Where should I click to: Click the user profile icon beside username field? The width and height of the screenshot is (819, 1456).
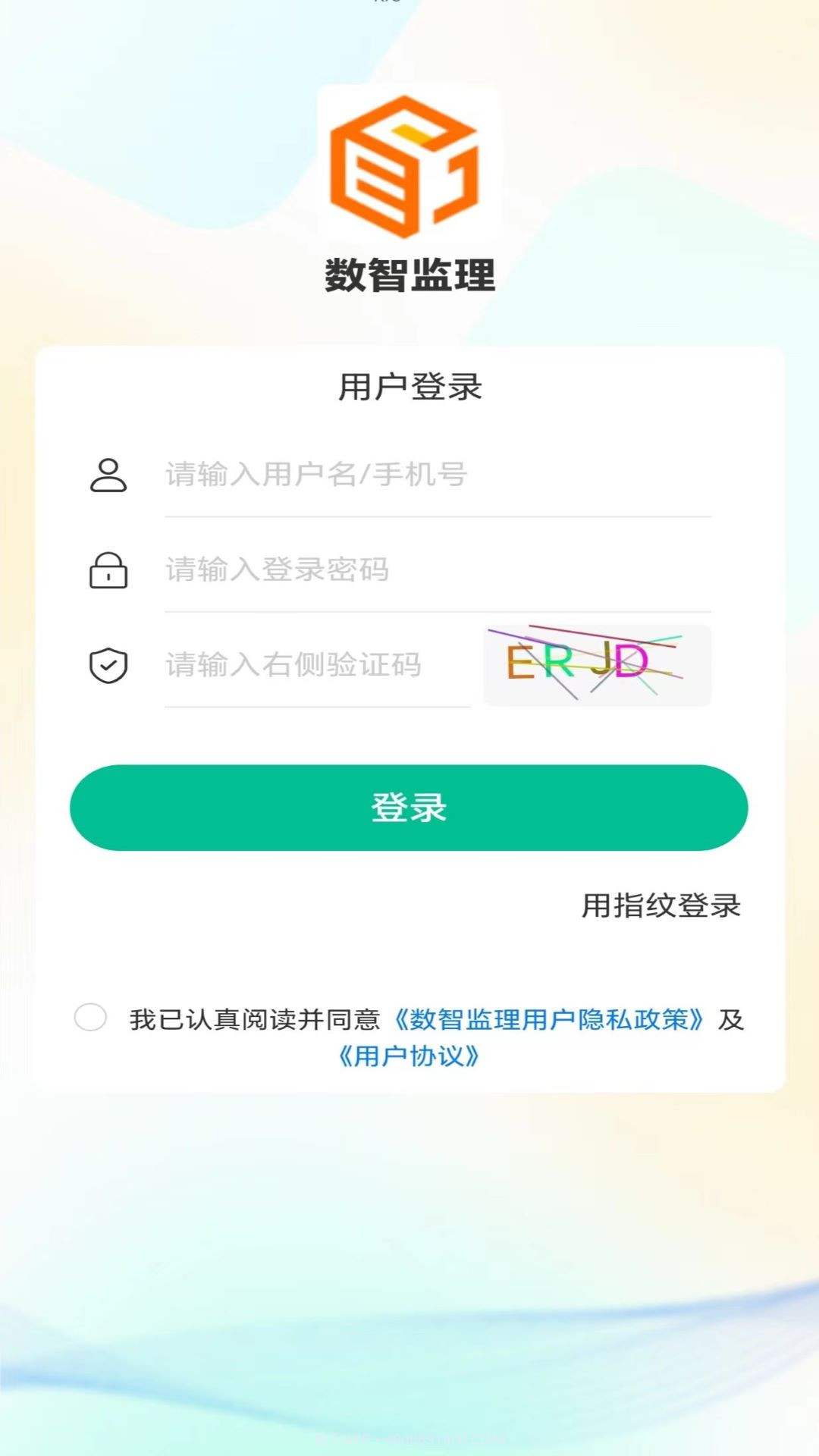point(108,475)
